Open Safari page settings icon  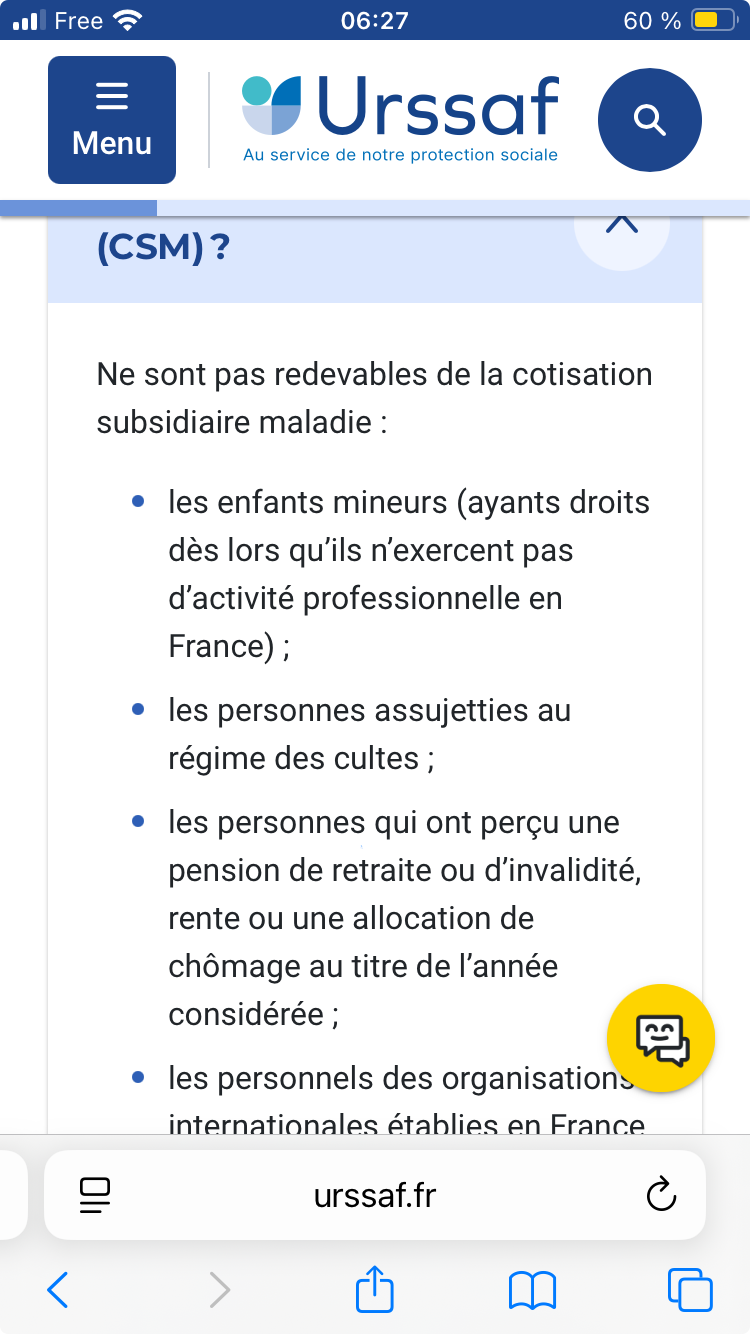[95, 1195]
